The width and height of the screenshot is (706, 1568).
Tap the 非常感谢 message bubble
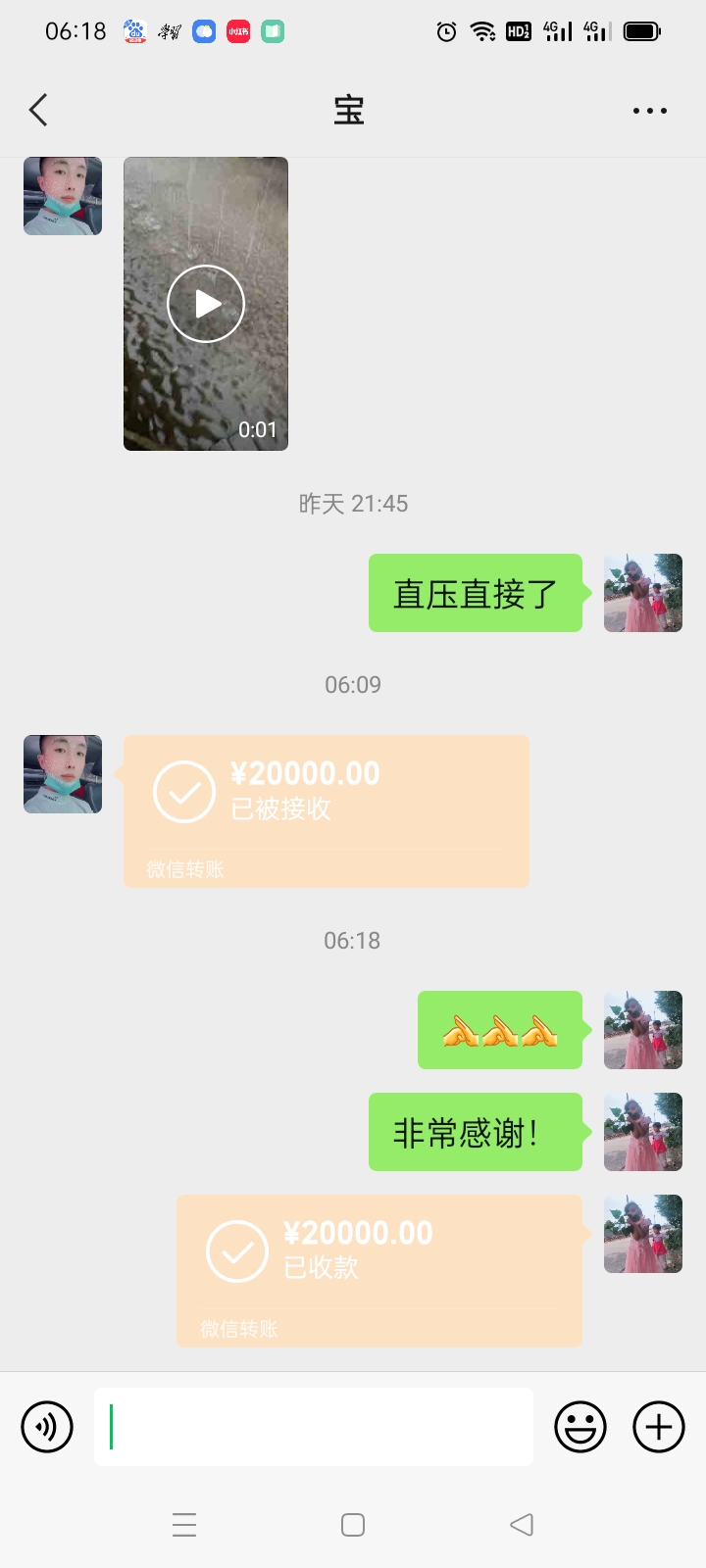tap(476, 1132)
